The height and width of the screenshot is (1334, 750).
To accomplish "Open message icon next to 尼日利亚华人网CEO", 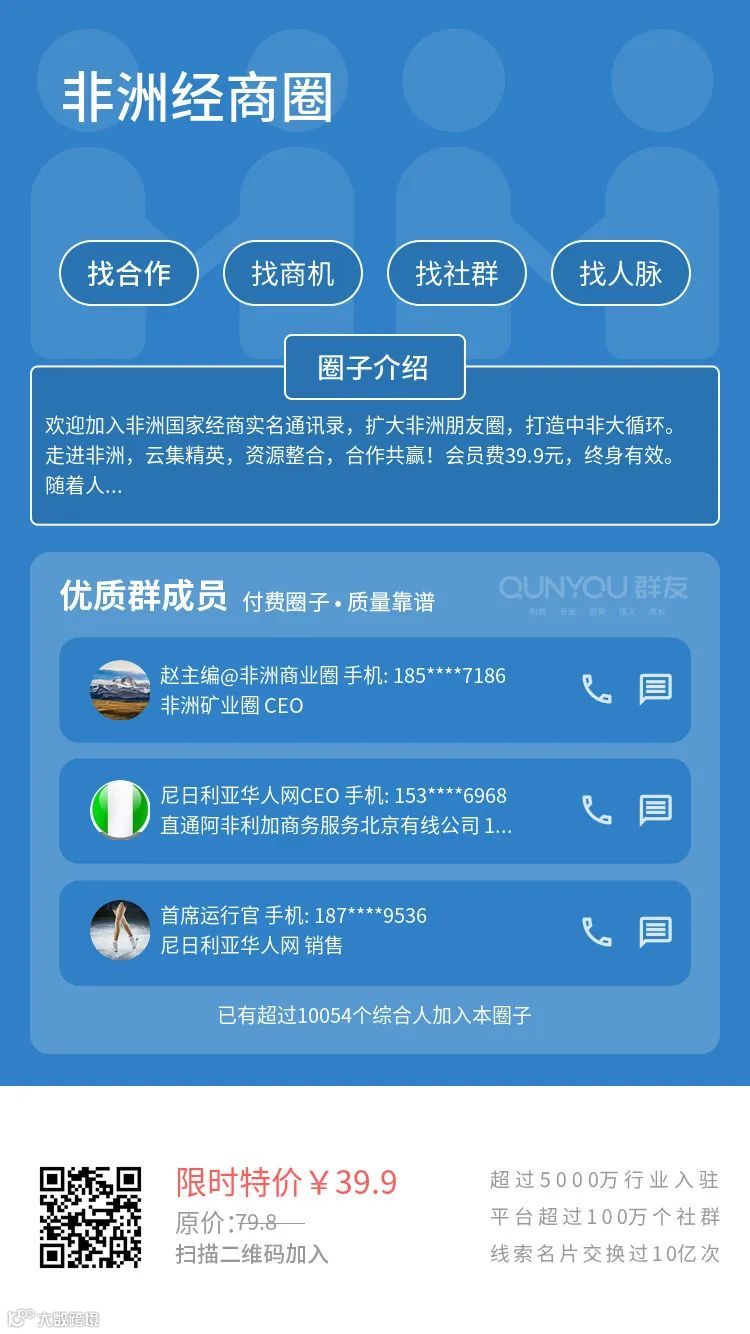I will click(x=655, y=811).
